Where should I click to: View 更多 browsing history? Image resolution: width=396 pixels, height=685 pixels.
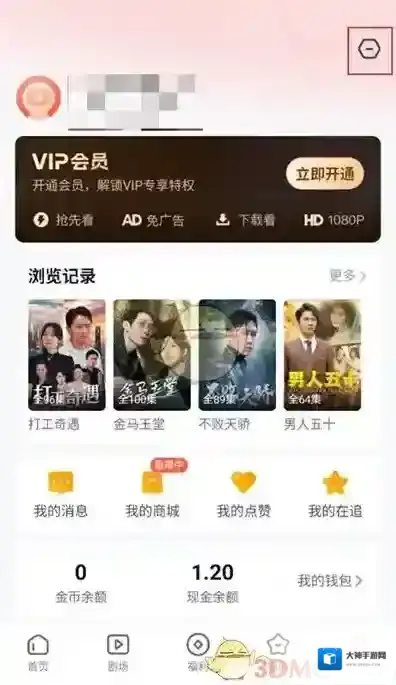[x=347, y=276]
